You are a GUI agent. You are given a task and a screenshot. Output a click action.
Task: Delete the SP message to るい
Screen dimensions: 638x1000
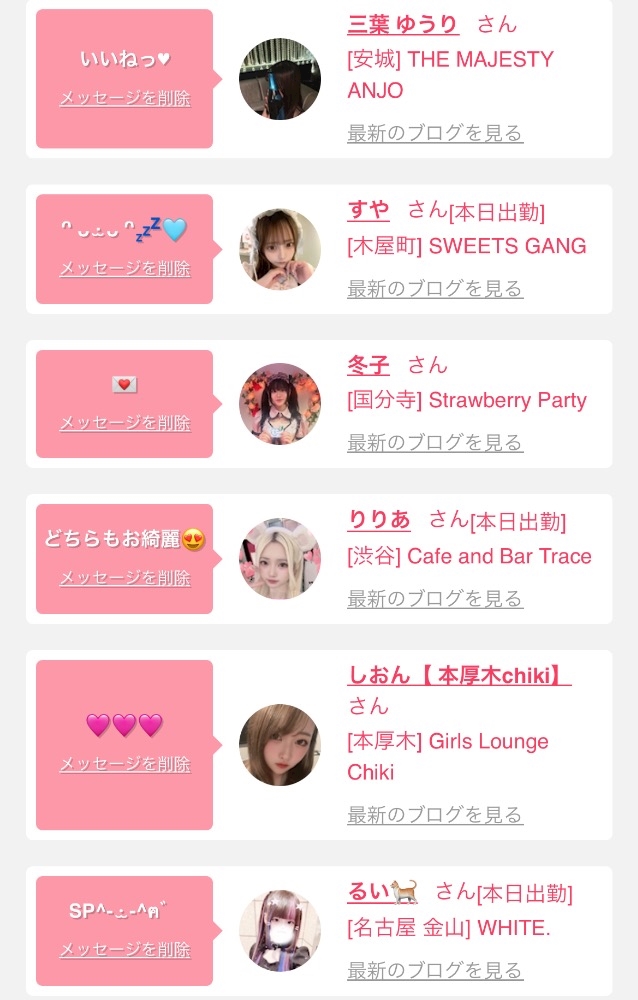[x=125, y=950]
